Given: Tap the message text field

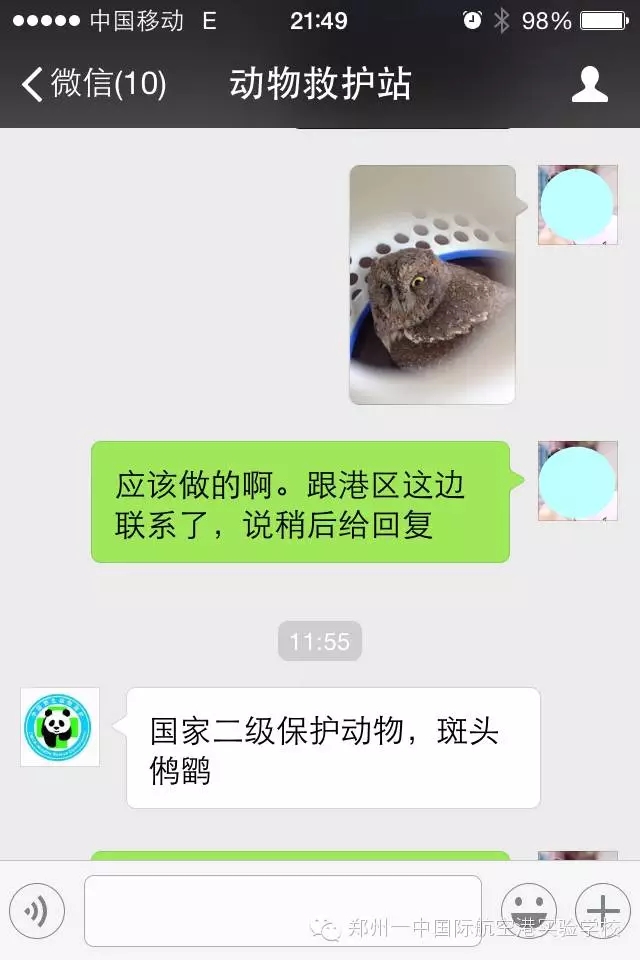Looking at the screenshot, I should [283, 910].
